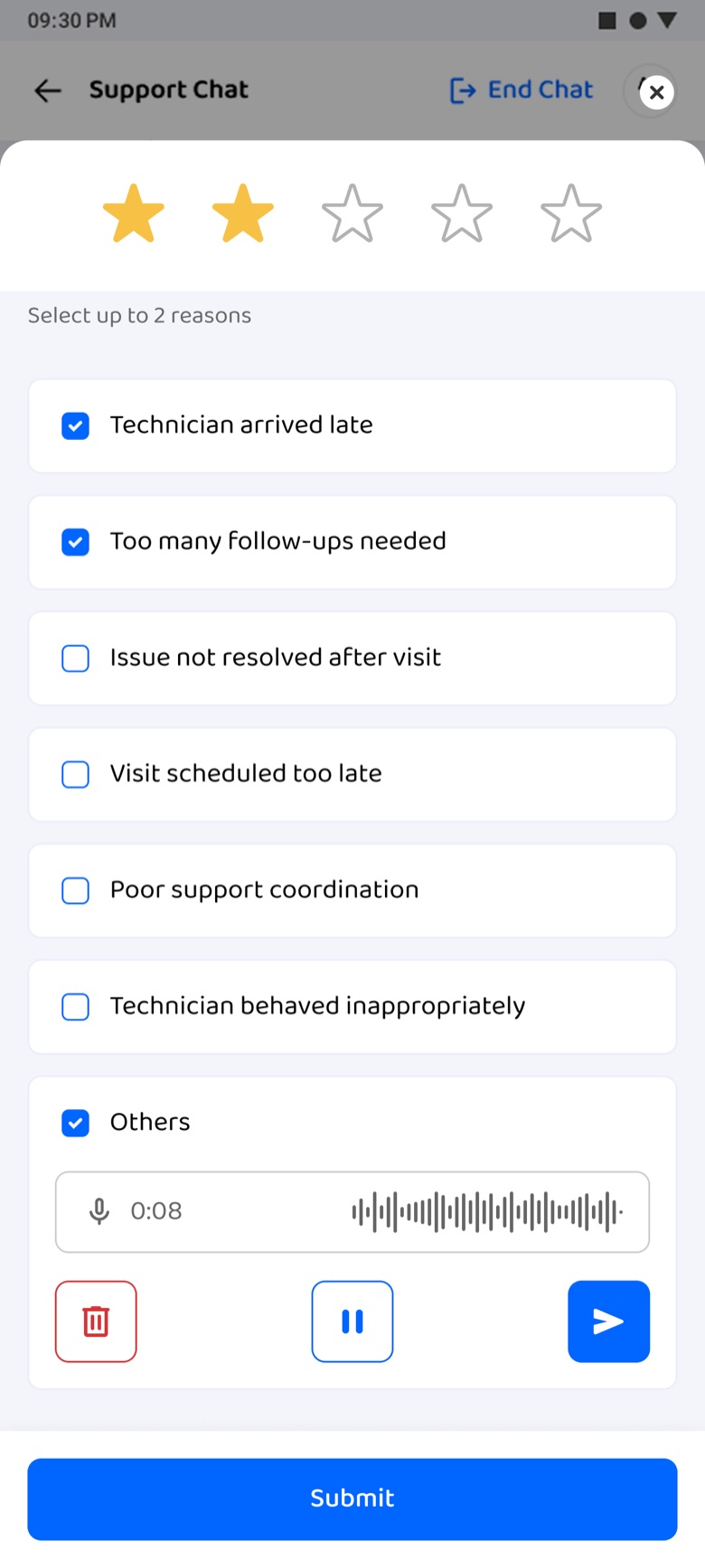Tick Poor support coordination
The width and height of the screenshot is (705, 1568).
click(x=75, y=891)
